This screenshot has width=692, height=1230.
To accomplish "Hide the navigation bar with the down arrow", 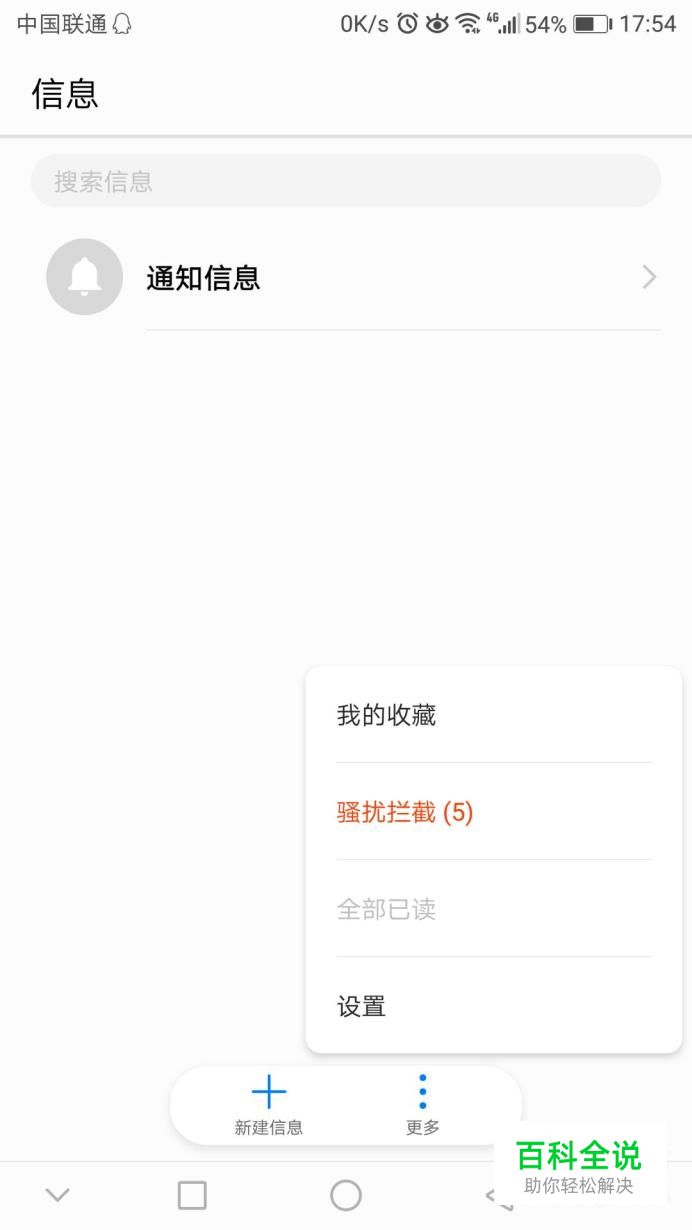I will pyautogui.click(x=58, y=1195).
